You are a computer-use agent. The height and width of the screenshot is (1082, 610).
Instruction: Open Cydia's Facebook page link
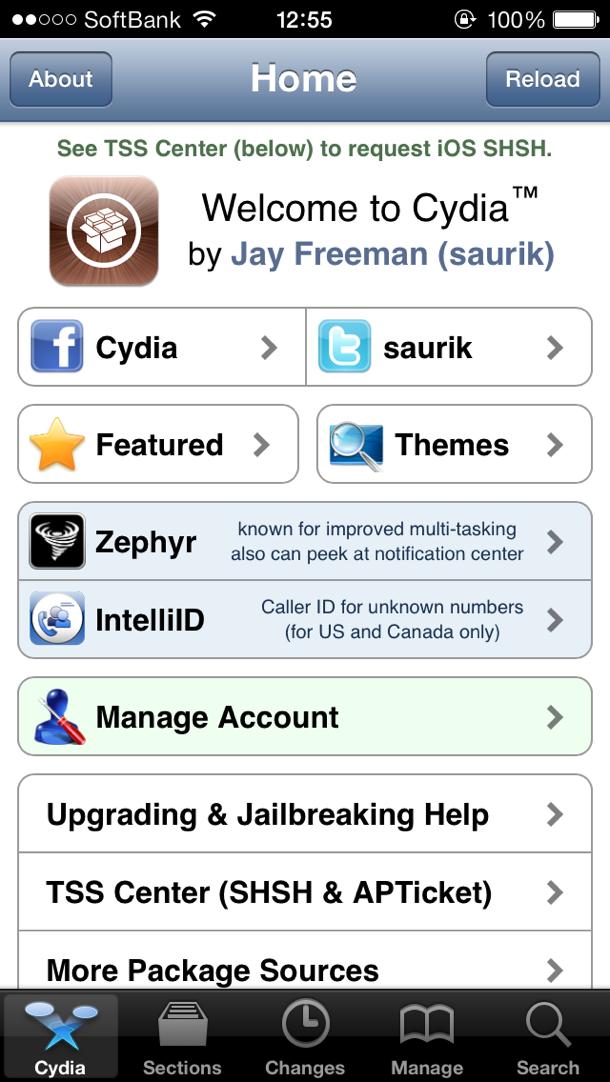[x=162, y=347]
